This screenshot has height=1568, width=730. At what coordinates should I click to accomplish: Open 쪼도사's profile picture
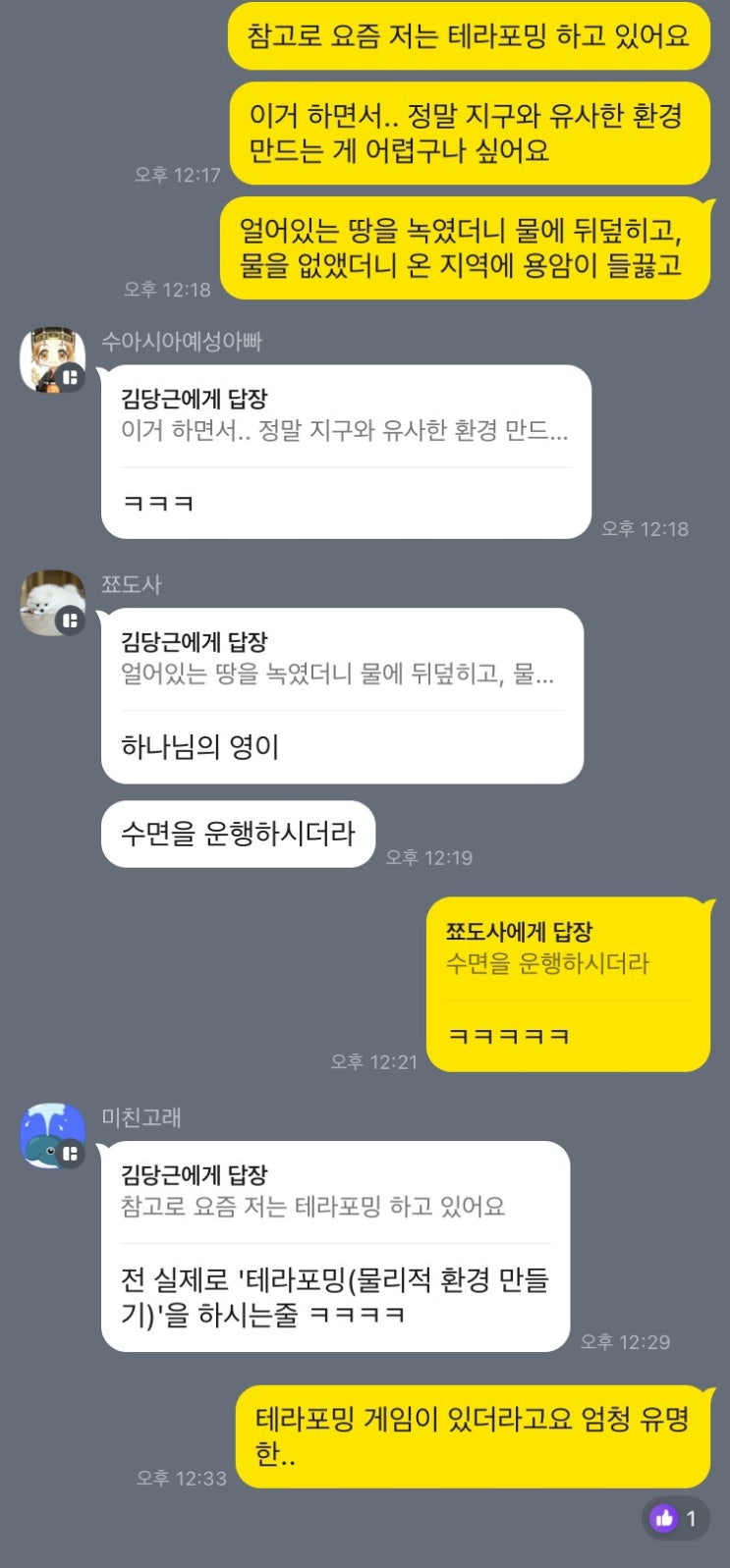click(52, 602)
